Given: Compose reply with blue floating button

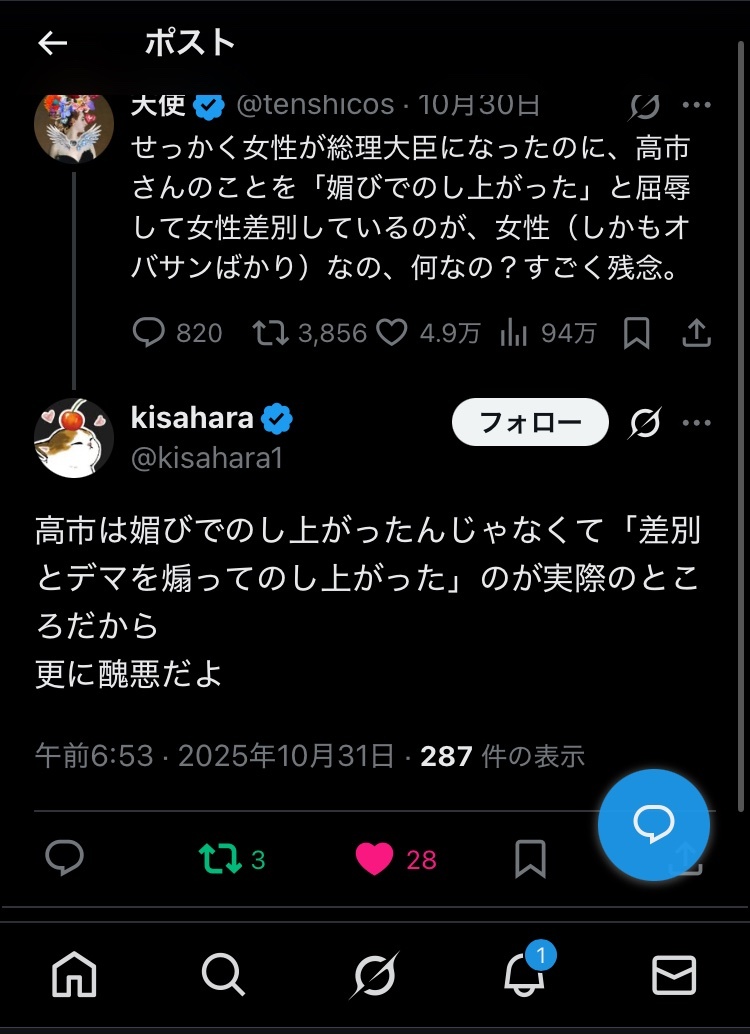Looking at the screenshot, I should 653,825.
